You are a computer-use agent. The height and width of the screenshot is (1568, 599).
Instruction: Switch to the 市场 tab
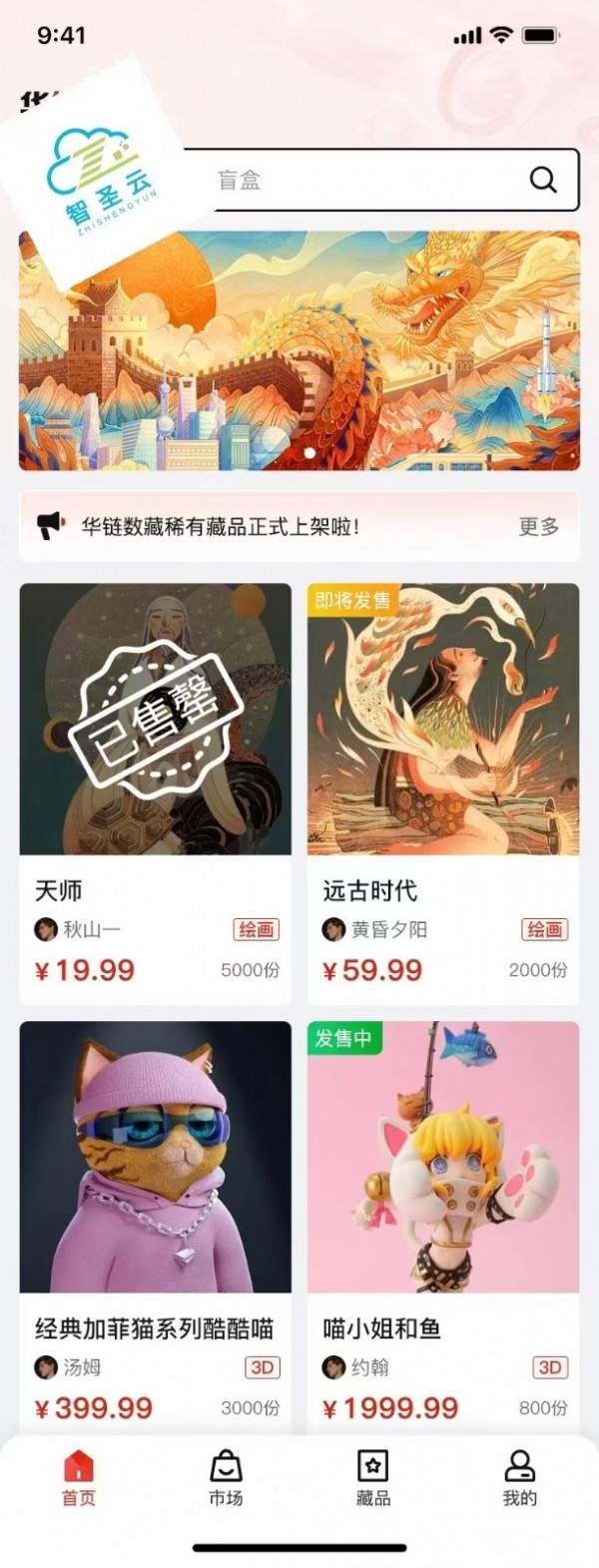point(226,1477)
